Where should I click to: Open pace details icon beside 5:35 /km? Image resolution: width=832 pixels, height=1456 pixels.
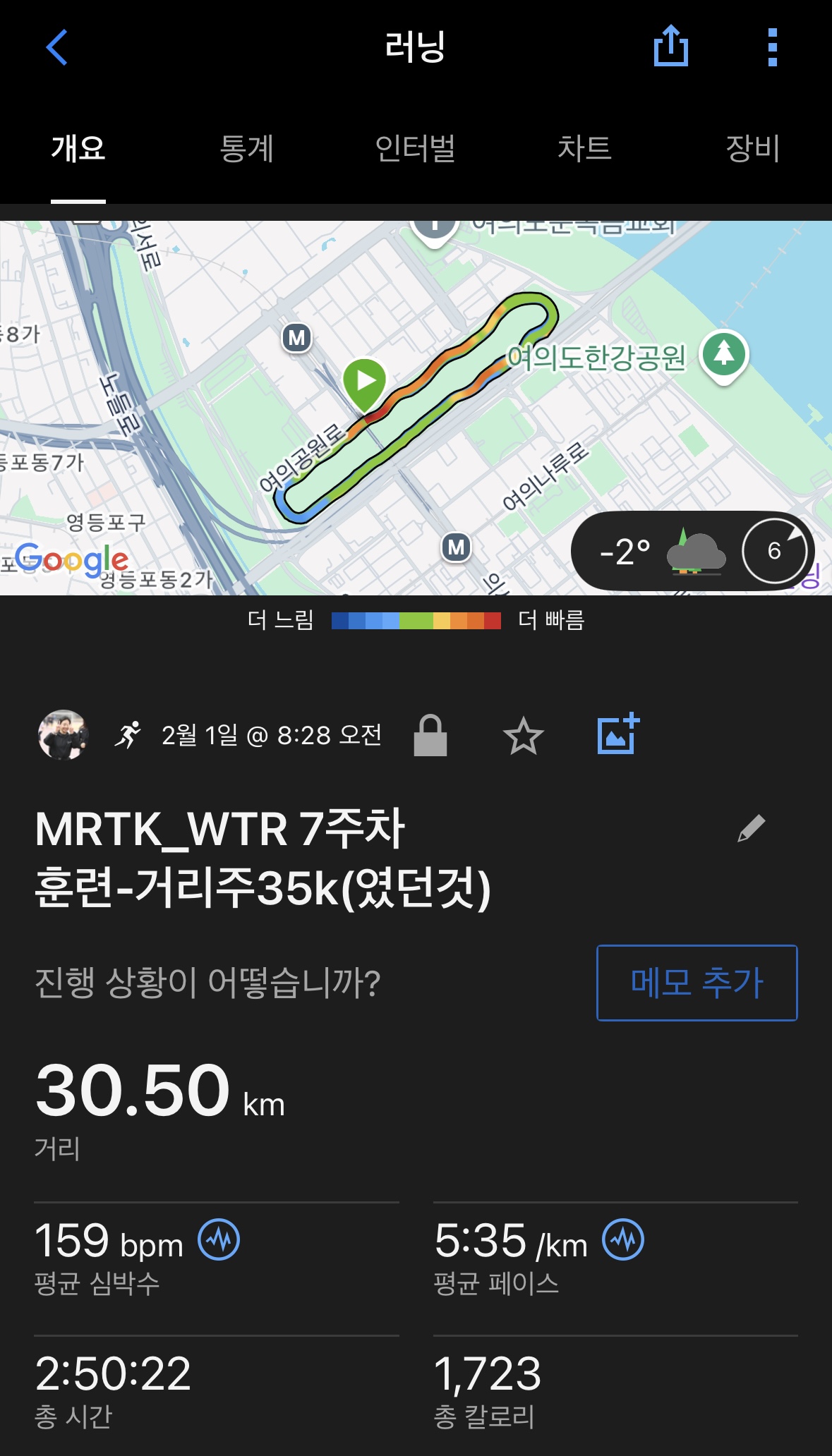(x=623, y=1239)
